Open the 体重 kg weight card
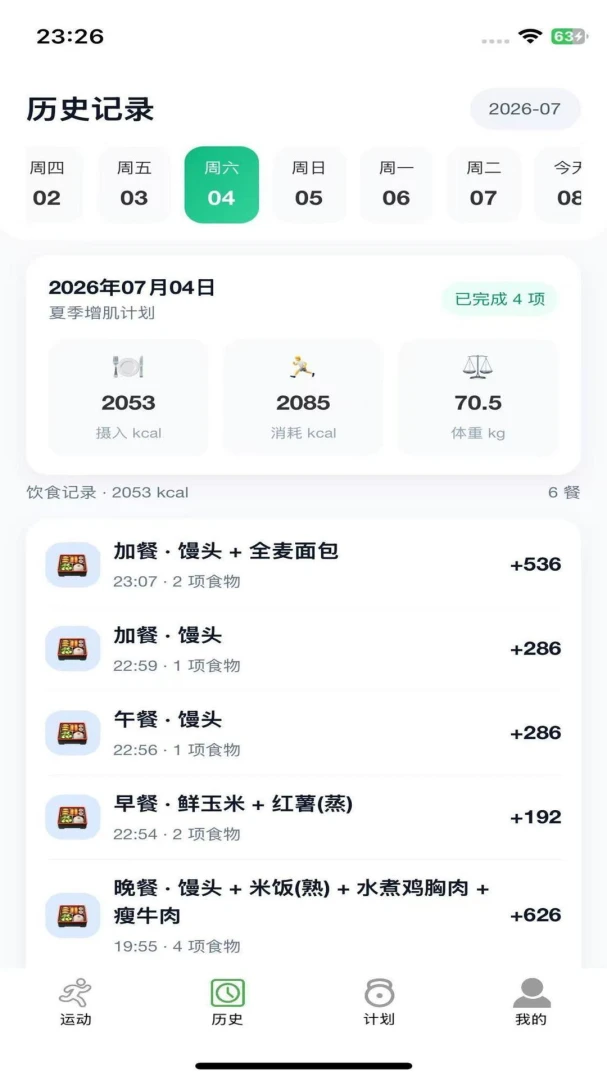 point(478,397)
